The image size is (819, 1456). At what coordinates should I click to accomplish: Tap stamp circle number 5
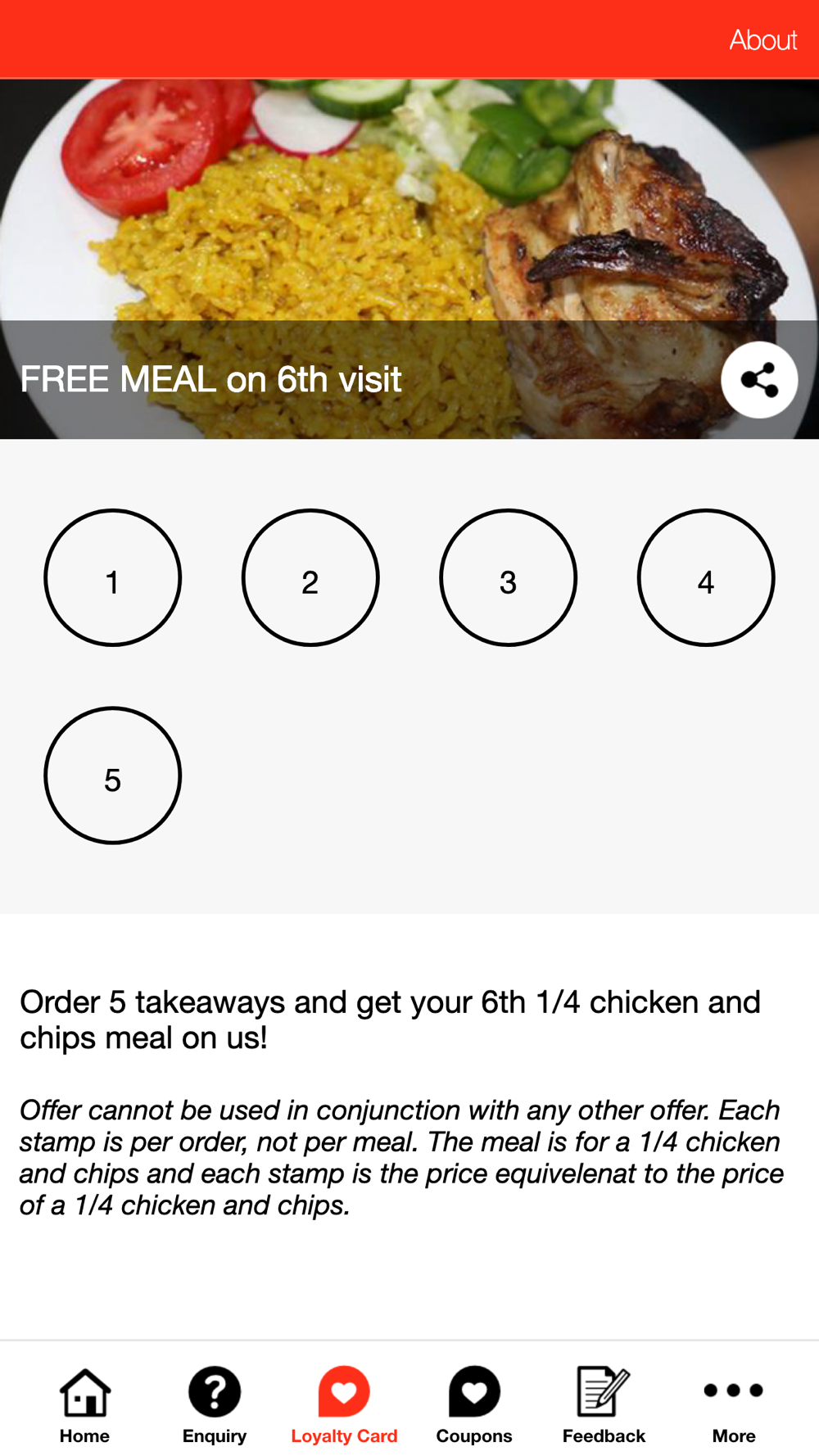coord(112,775)
